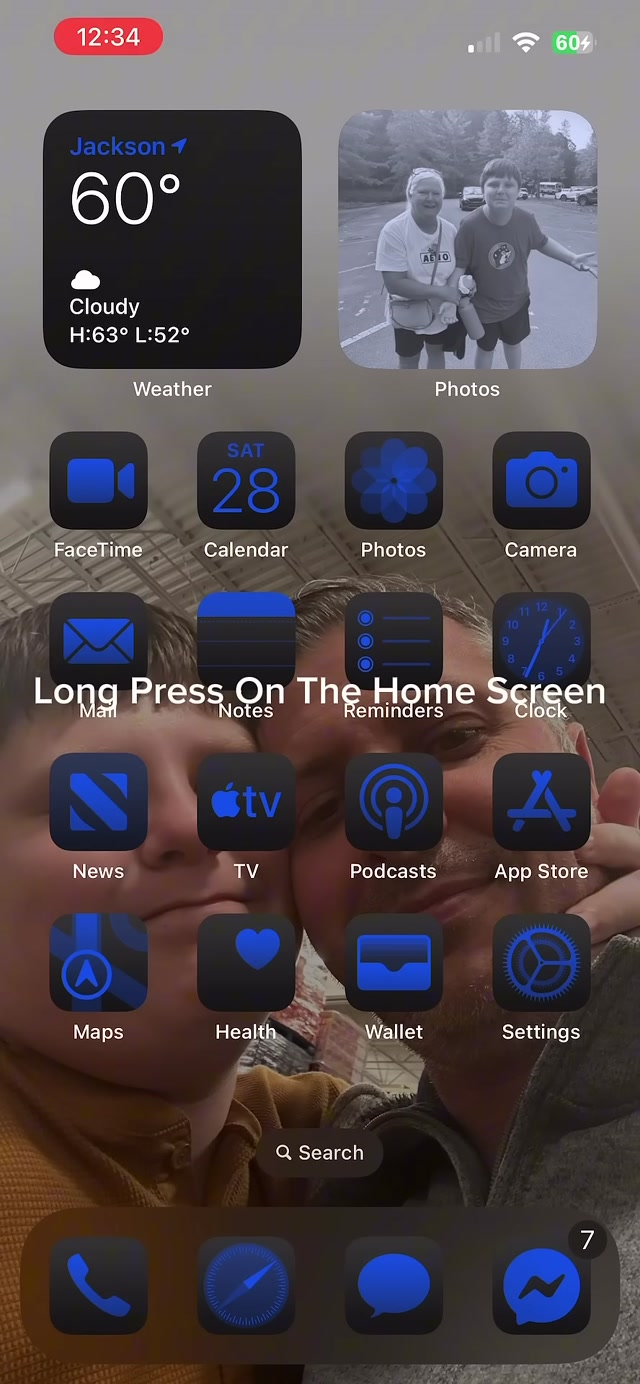Open the Podcasts app
640x1384 pixels.
pyautogui.click(x=393, y=802)
